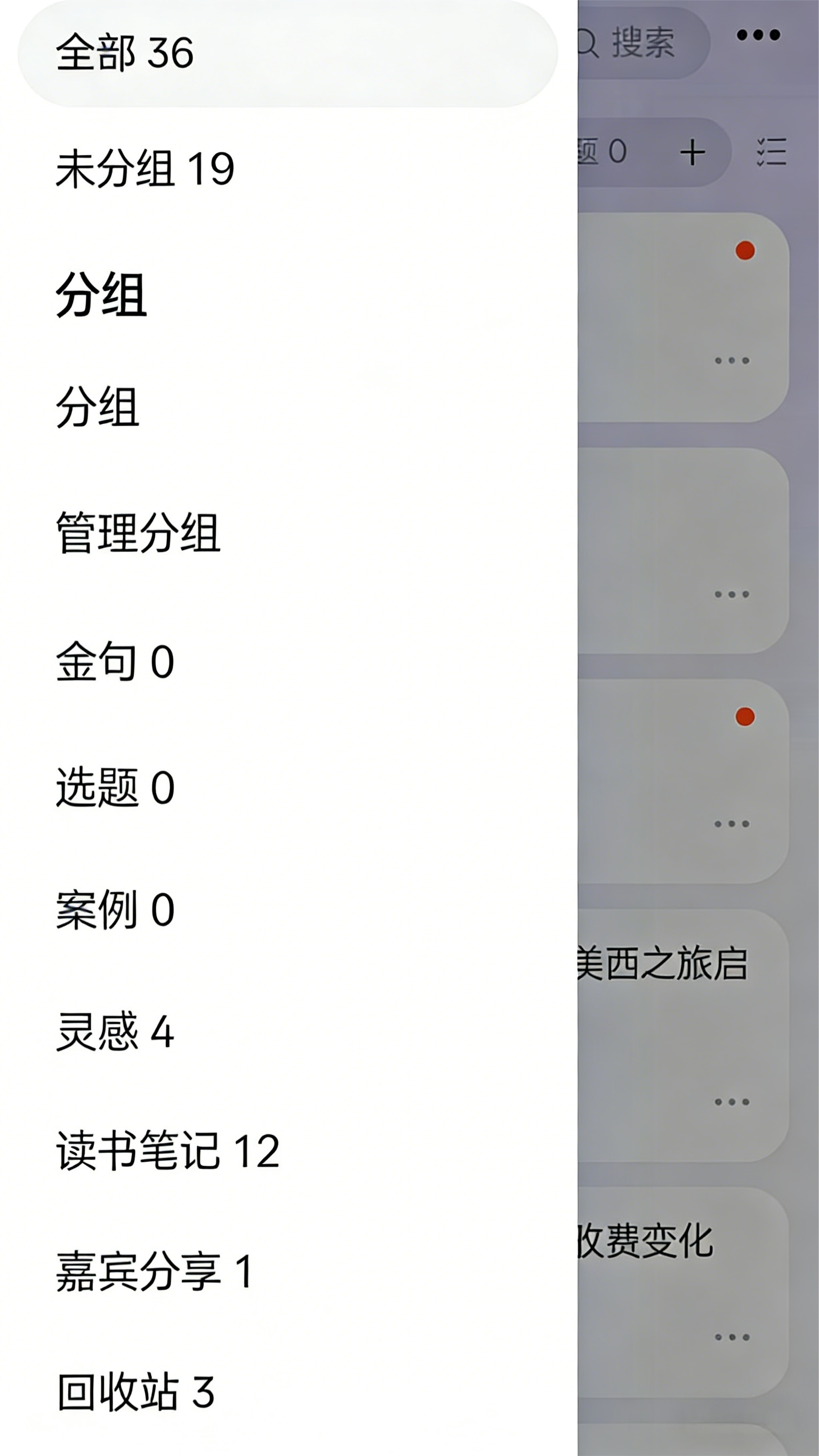Open the checklist multi-select icon

click(772, 152)
